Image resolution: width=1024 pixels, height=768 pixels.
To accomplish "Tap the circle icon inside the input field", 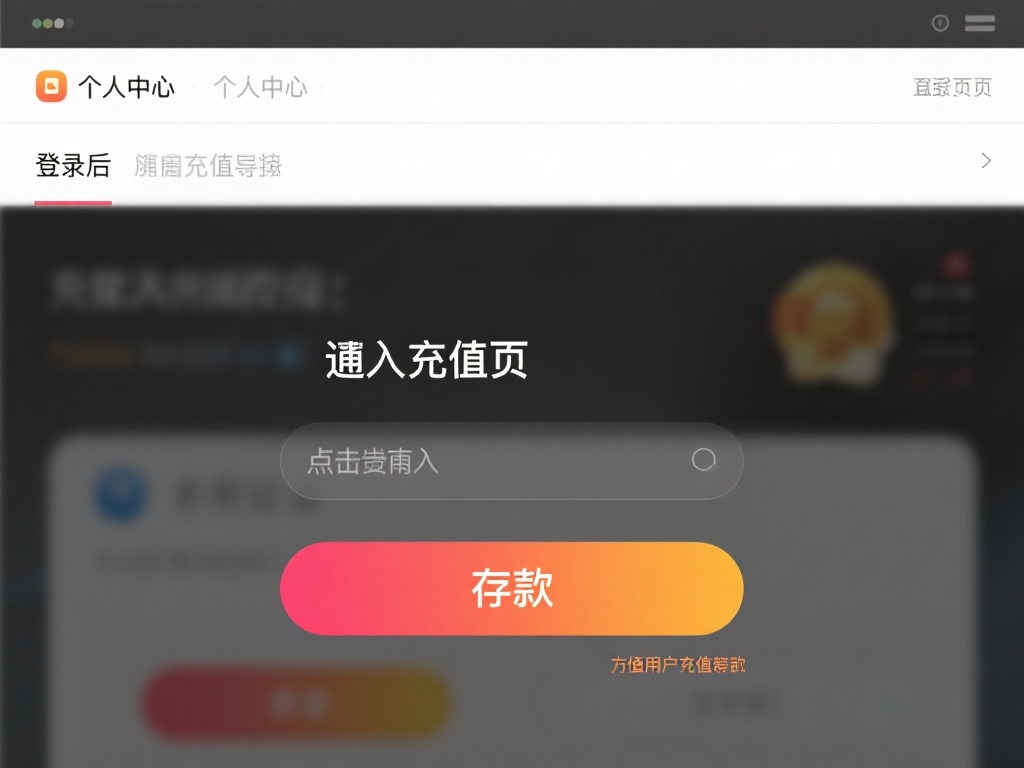I will coord(704,460).
